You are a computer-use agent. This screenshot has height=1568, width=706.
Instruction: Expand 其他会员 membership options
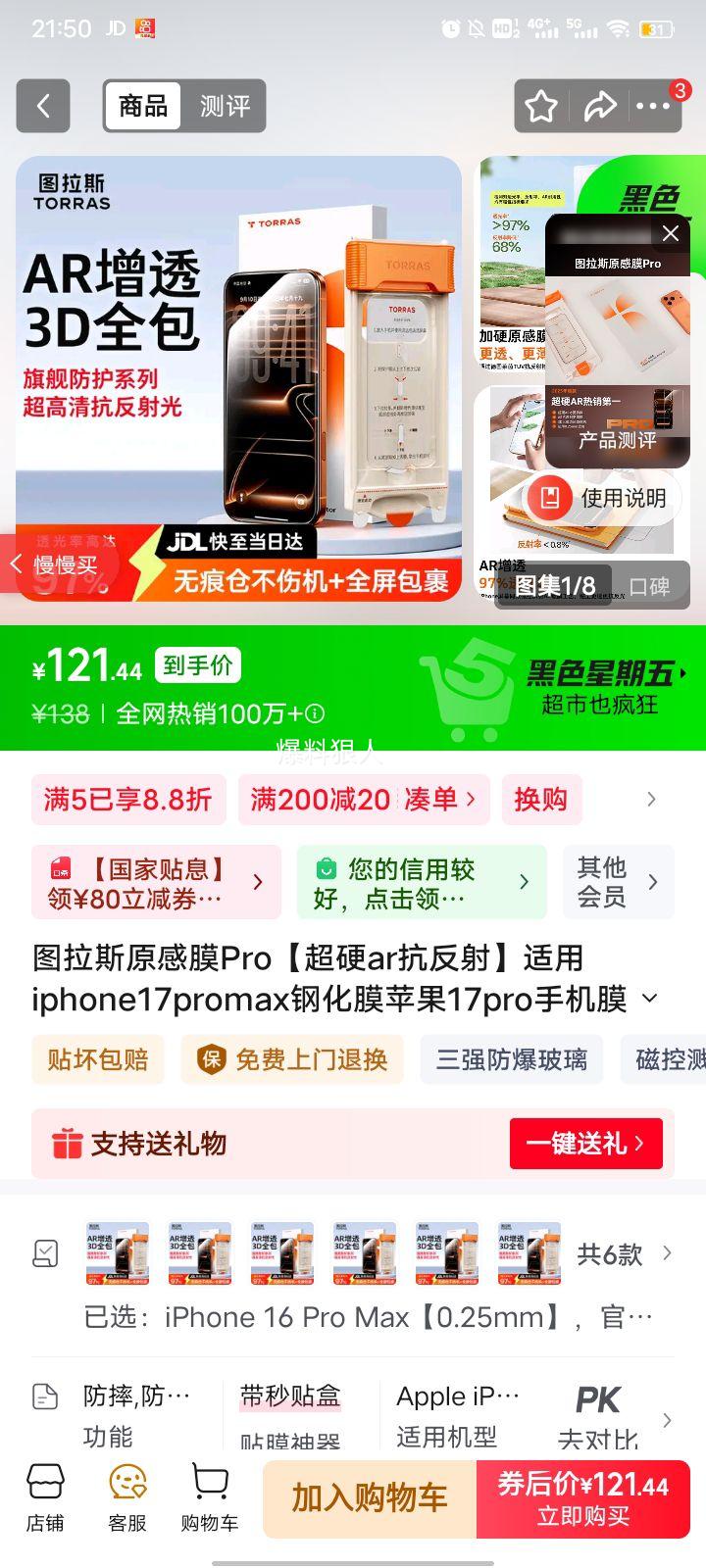[x=619, y=881]
